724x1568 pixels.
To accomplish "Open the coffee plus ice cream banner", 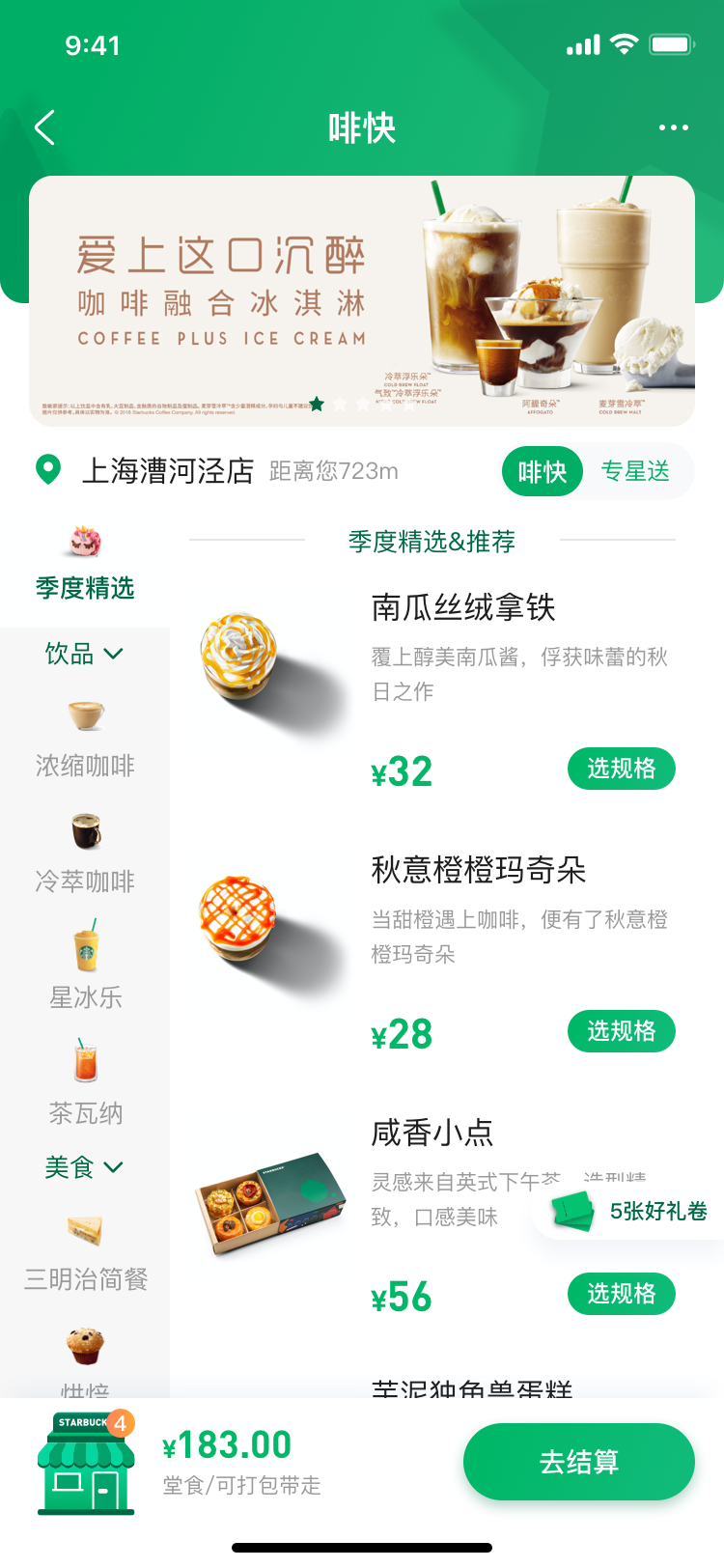I will [x=362, y=301].
